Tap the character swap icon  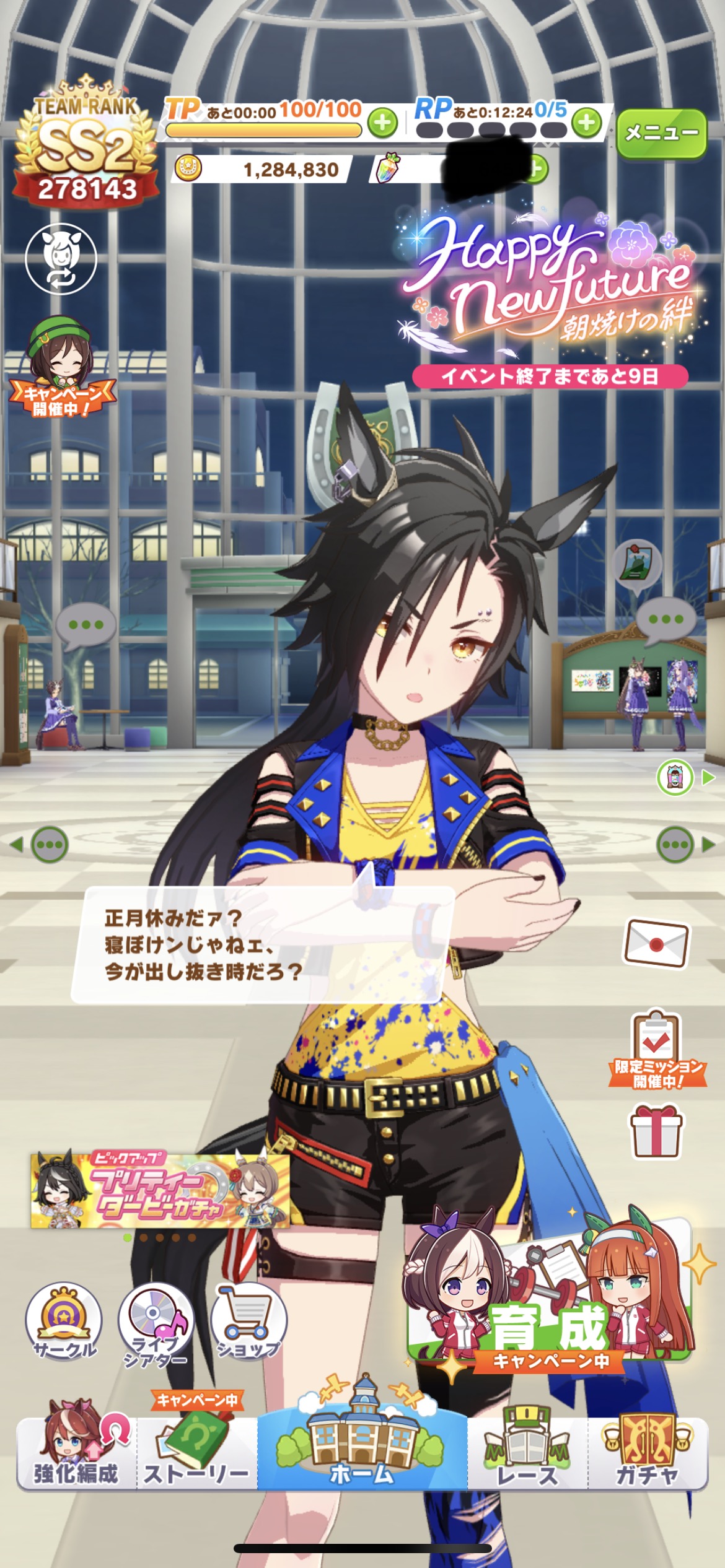point(61,259)
